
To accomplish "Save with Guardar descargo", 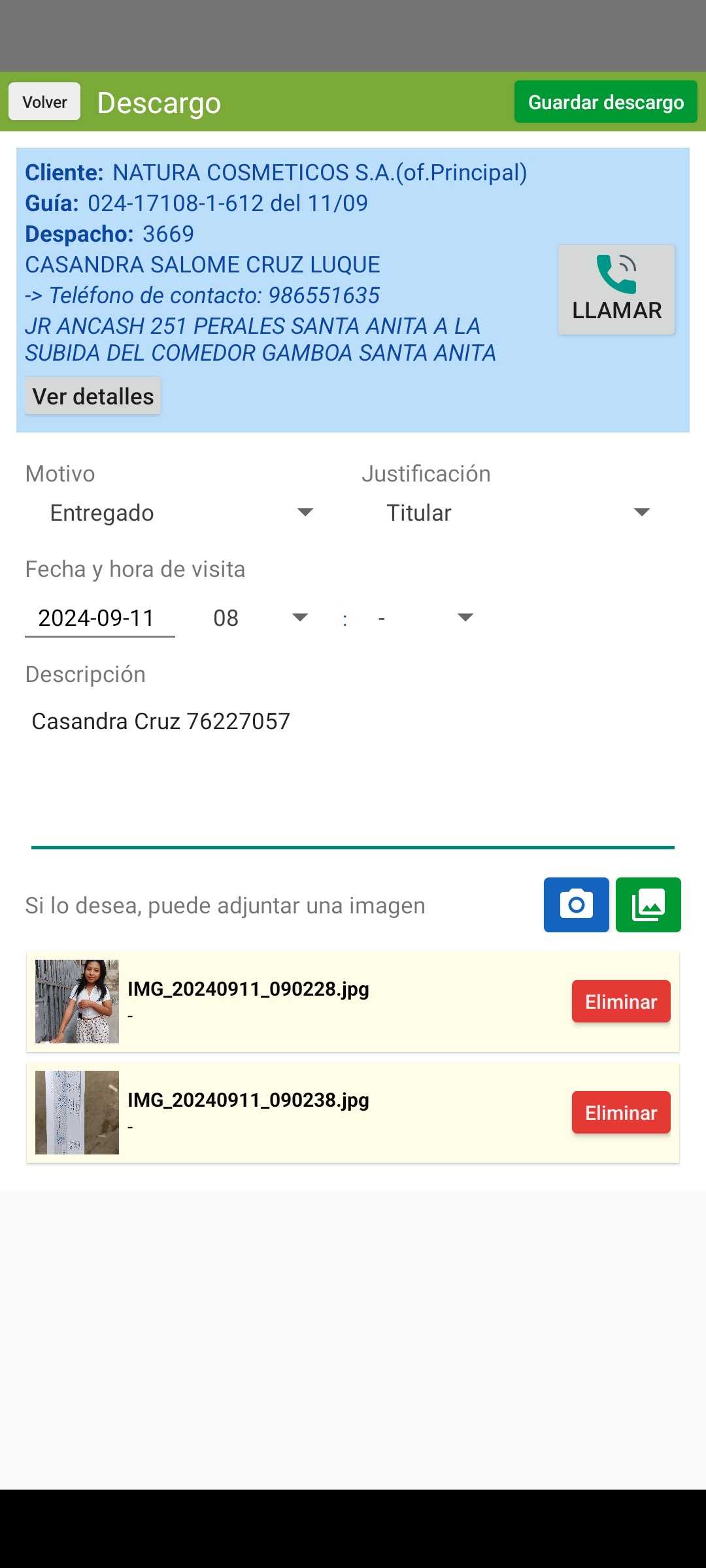I will click(605, 102).
